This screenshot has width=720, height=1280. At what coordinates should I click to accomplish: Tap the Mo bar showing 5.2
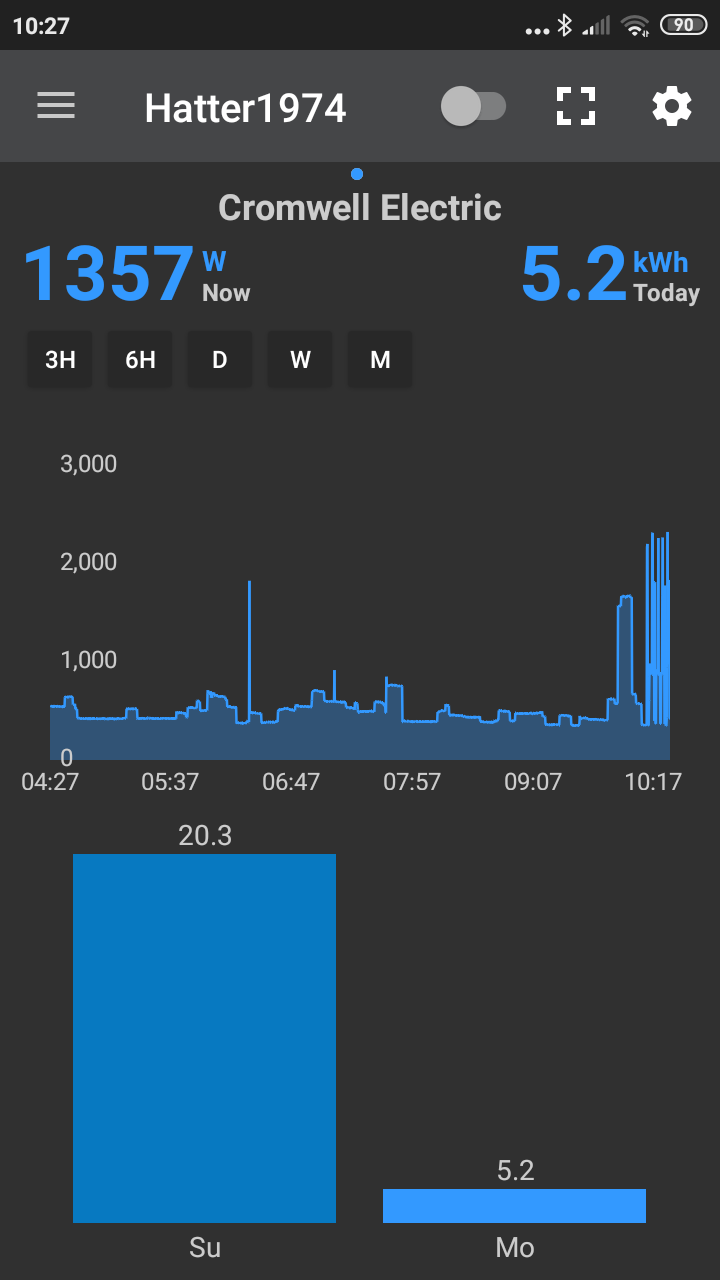tap(514, 1205)
